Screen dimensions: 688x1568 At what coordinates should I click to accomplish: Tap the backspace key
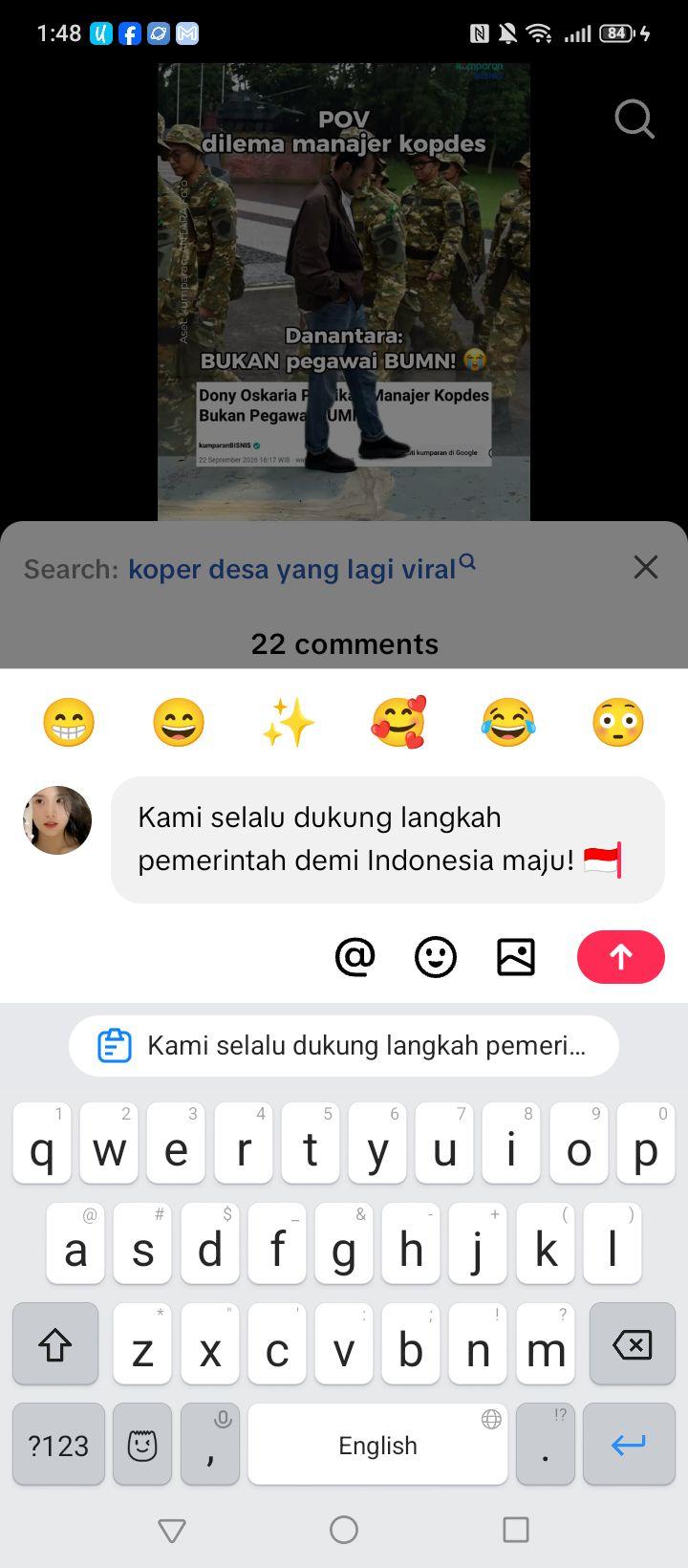[x=632, y=1344]
